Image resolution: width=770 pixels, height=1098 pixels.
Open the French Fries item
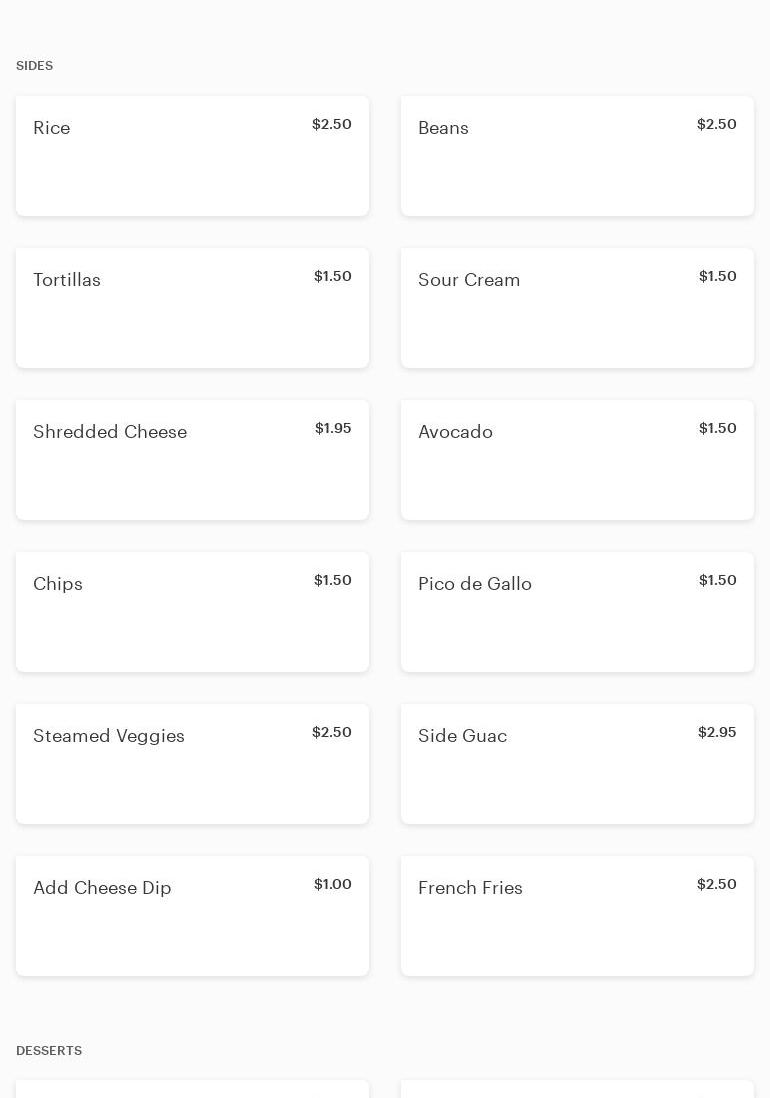(577, 916)
